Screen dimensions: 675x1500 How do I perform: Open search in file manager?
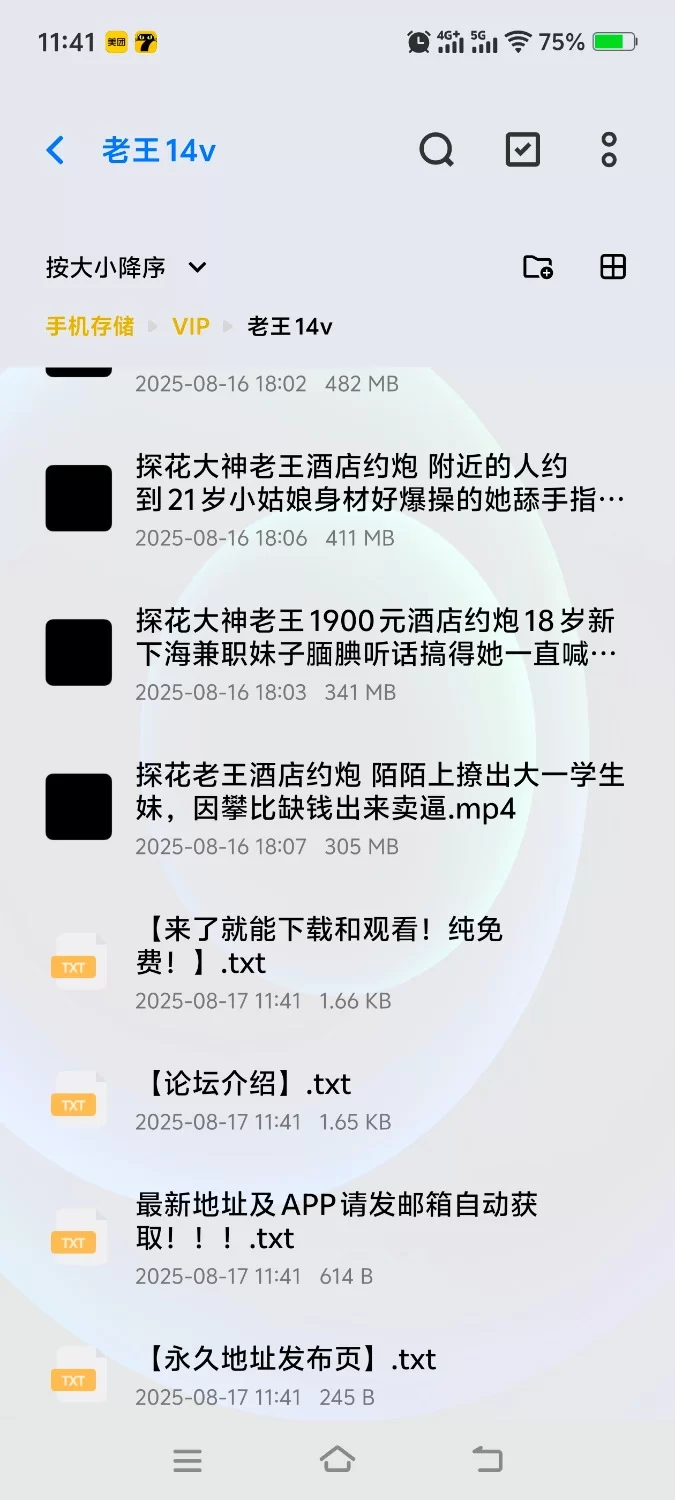(x=436, y=150)
